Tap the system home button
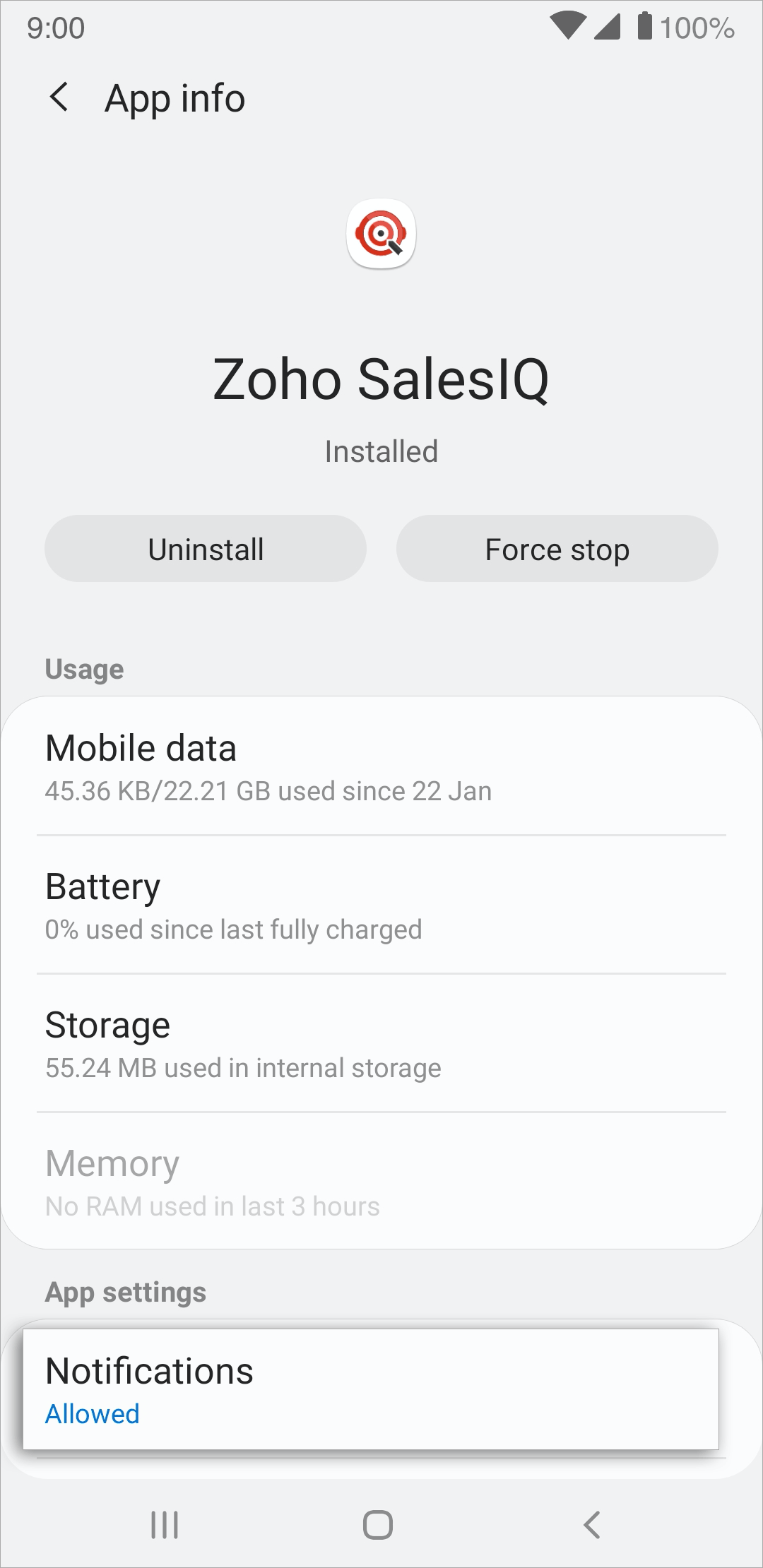763x1568 pixels. click(378, 1524)
